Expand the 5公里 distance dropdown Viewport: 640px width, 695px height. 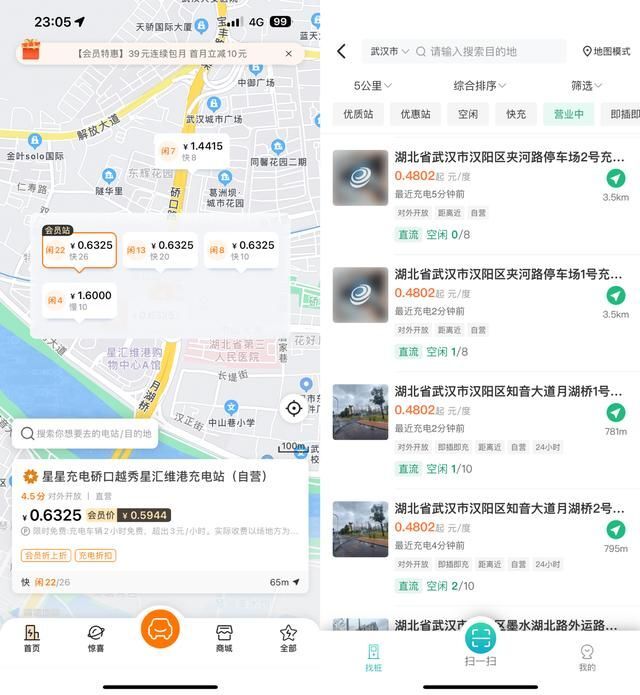tap(372, 86)
